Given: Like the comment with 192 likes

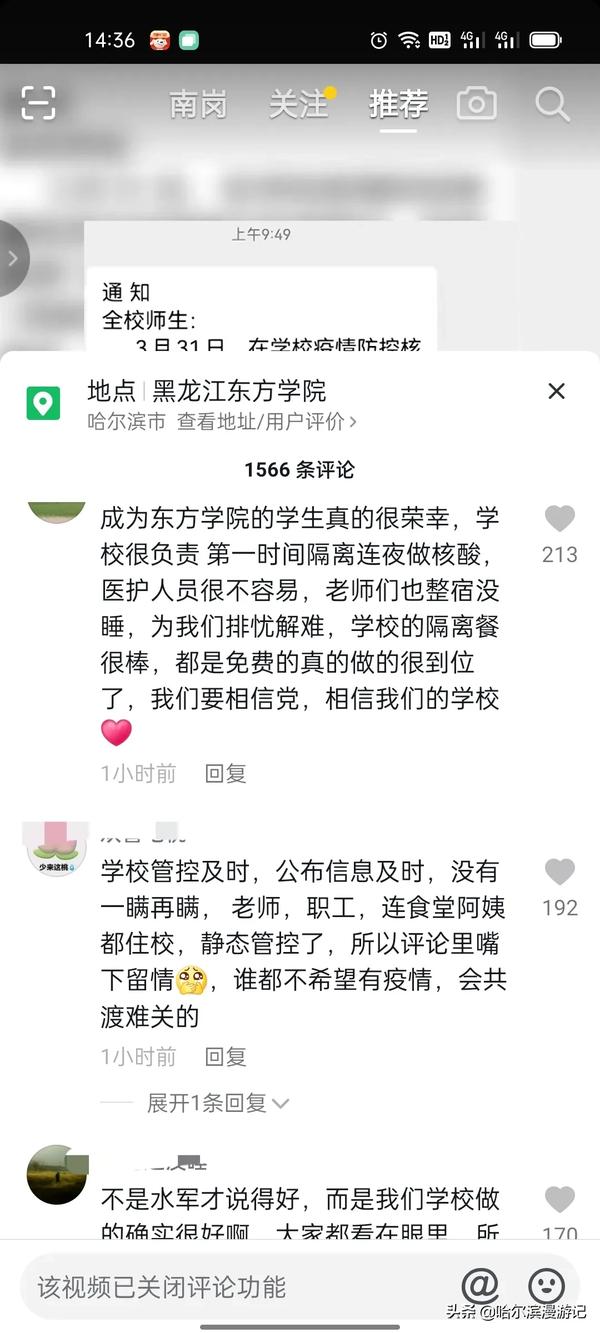Looking at the screenshot, I should pos(560,872).
